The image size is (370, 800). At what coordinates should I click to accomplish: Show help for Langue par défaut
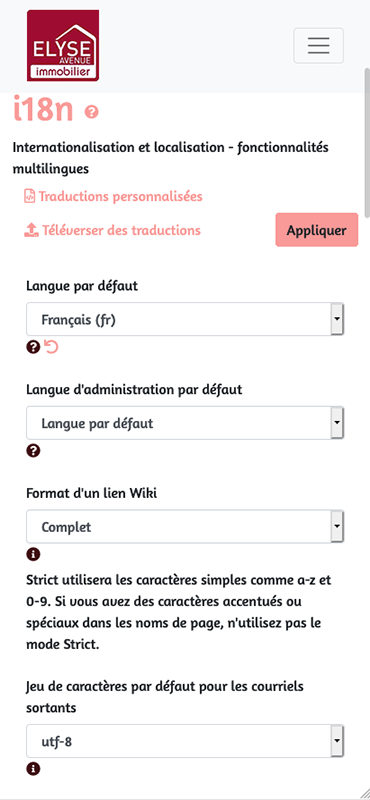coord(33,347)
